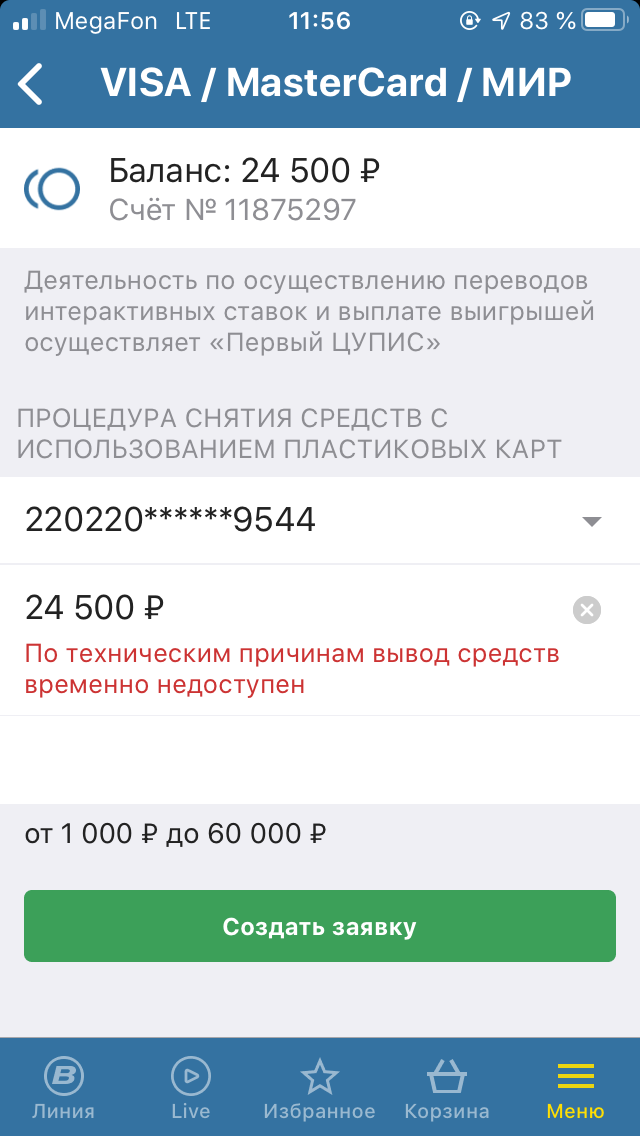
Task: Select the Меню tab
Action: click(575, 1088)
